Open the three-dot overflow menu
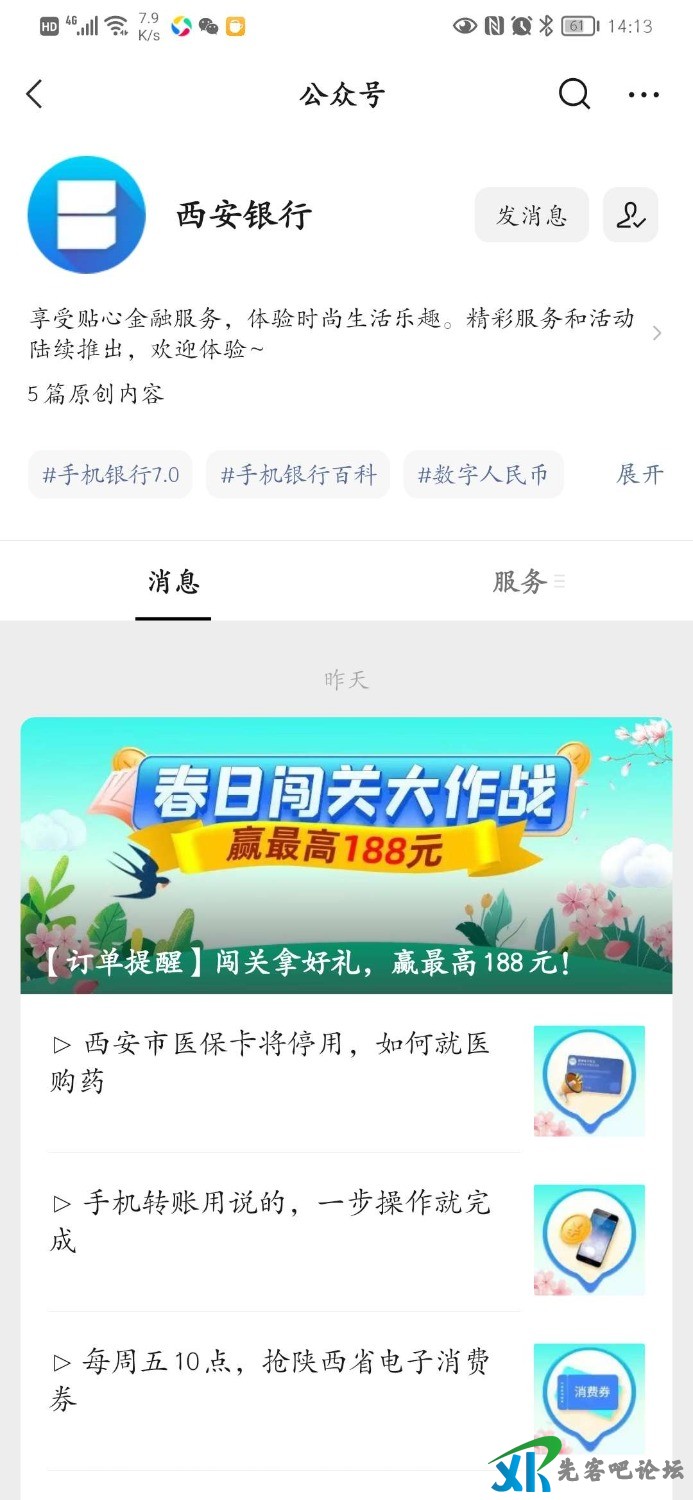Screen dimensions: 693x1500 tap(643, 95)
